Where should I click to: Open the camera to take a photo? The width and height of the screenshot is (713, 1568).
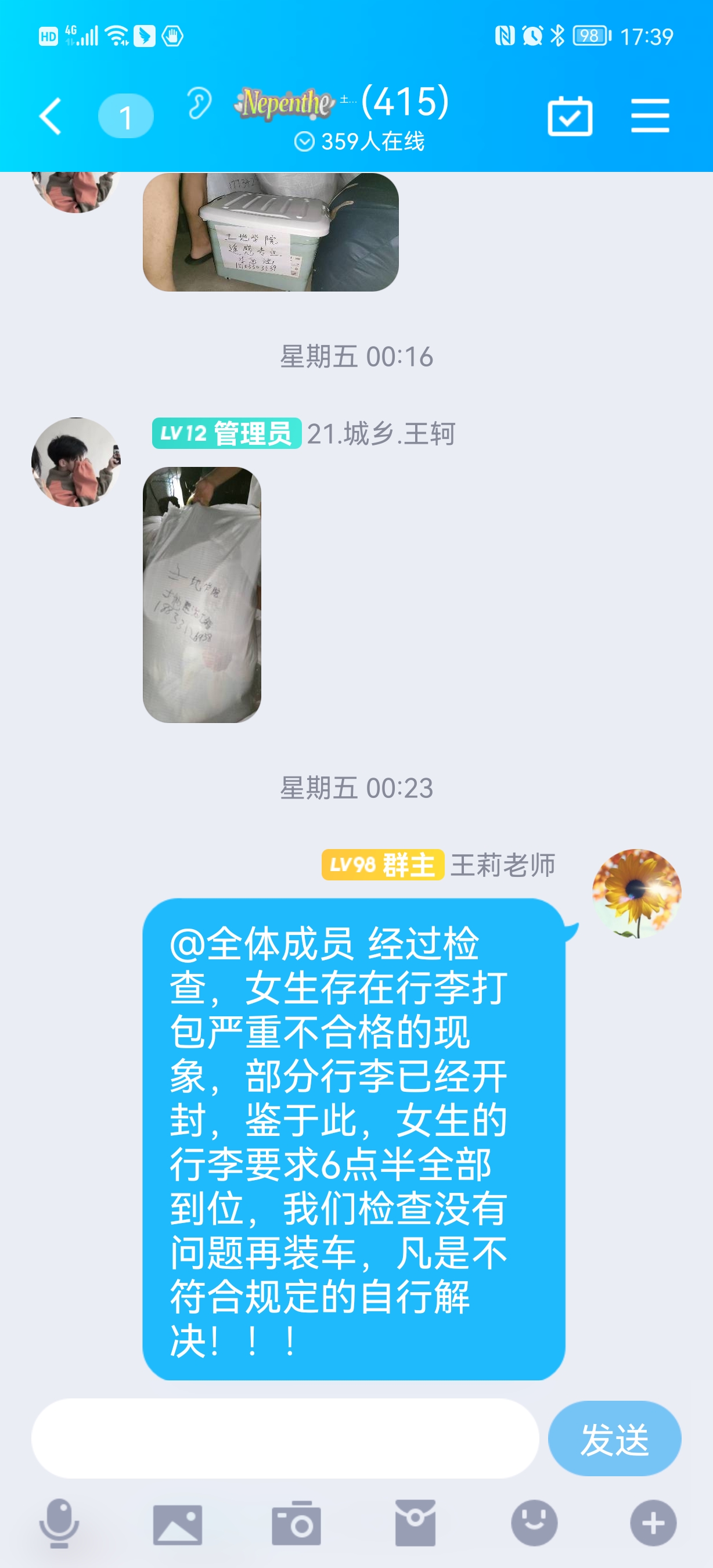click(296, 1523)
